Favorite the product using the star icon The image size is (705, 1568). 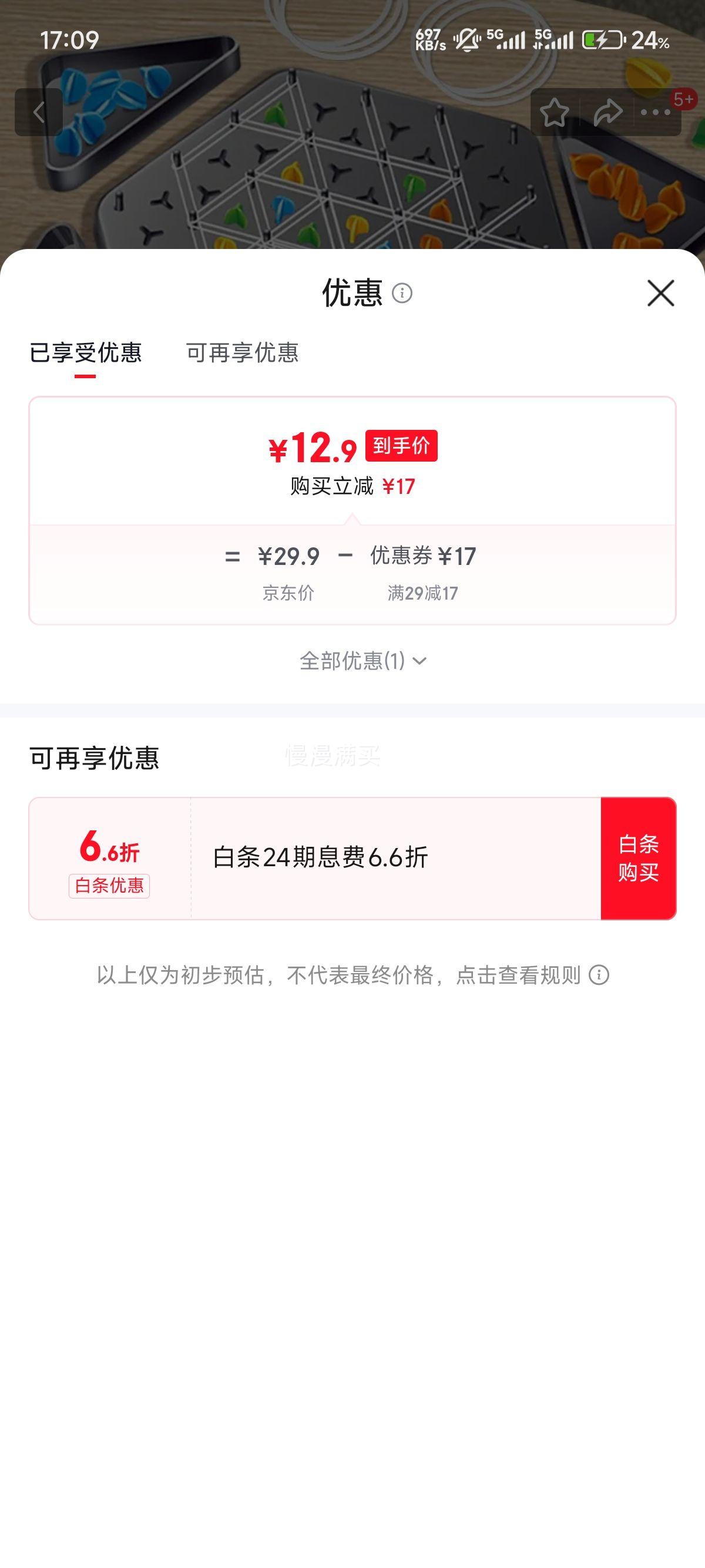[555, 113]
